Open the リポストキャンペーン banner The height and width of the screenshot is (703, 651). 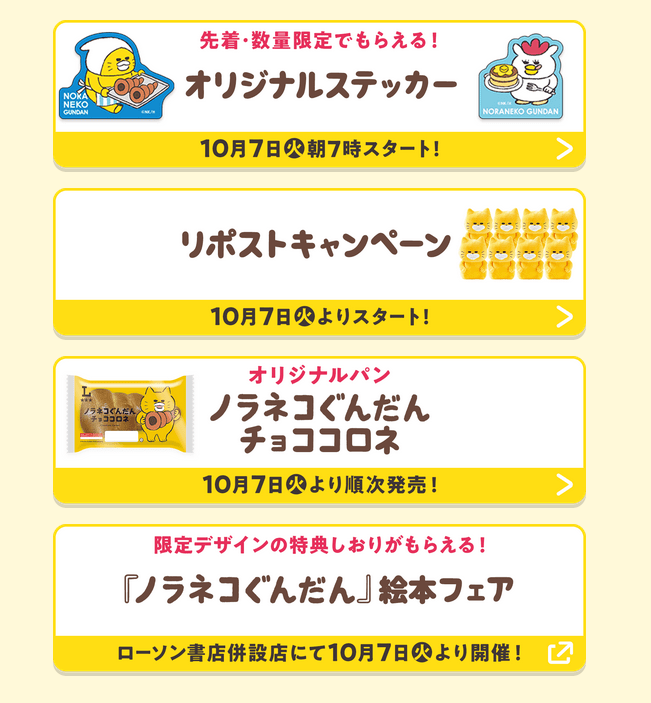(x=319, y=262)
